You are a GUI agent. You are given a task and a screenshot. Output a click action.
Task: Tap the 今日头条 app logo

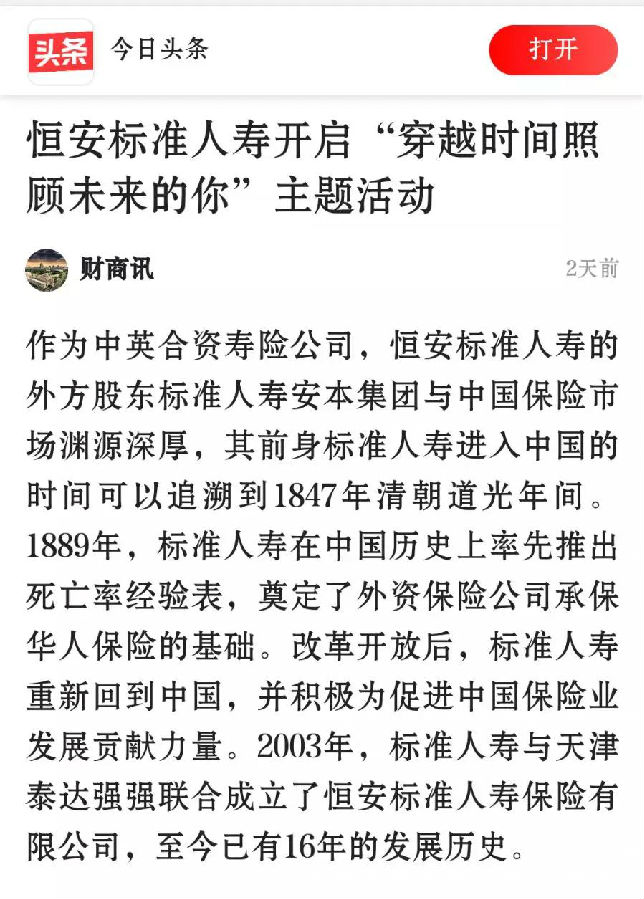[60, 51]
